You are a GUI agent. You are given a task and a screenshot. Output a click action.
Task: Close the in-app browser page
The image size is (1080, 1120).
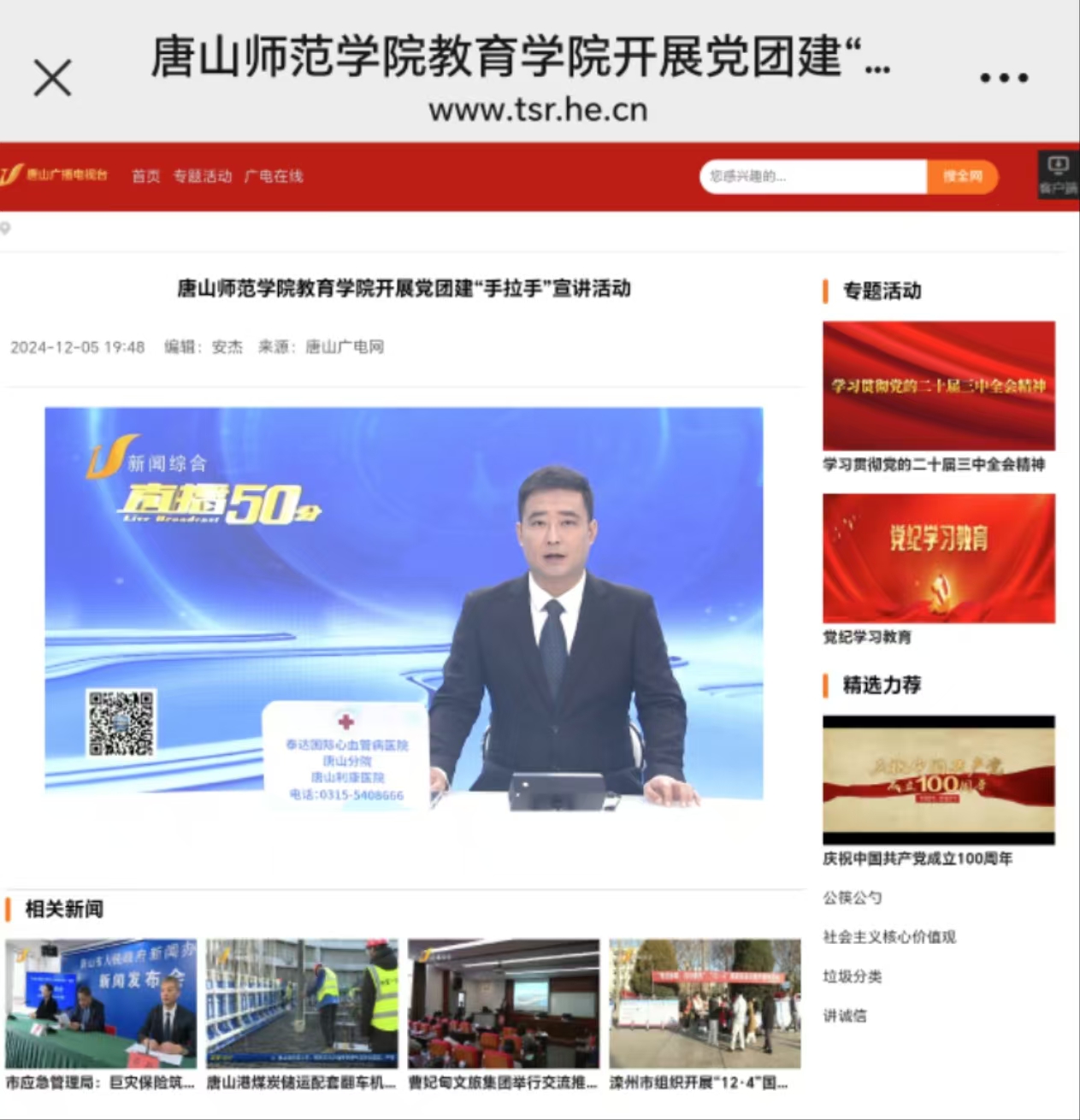[52, 79]
